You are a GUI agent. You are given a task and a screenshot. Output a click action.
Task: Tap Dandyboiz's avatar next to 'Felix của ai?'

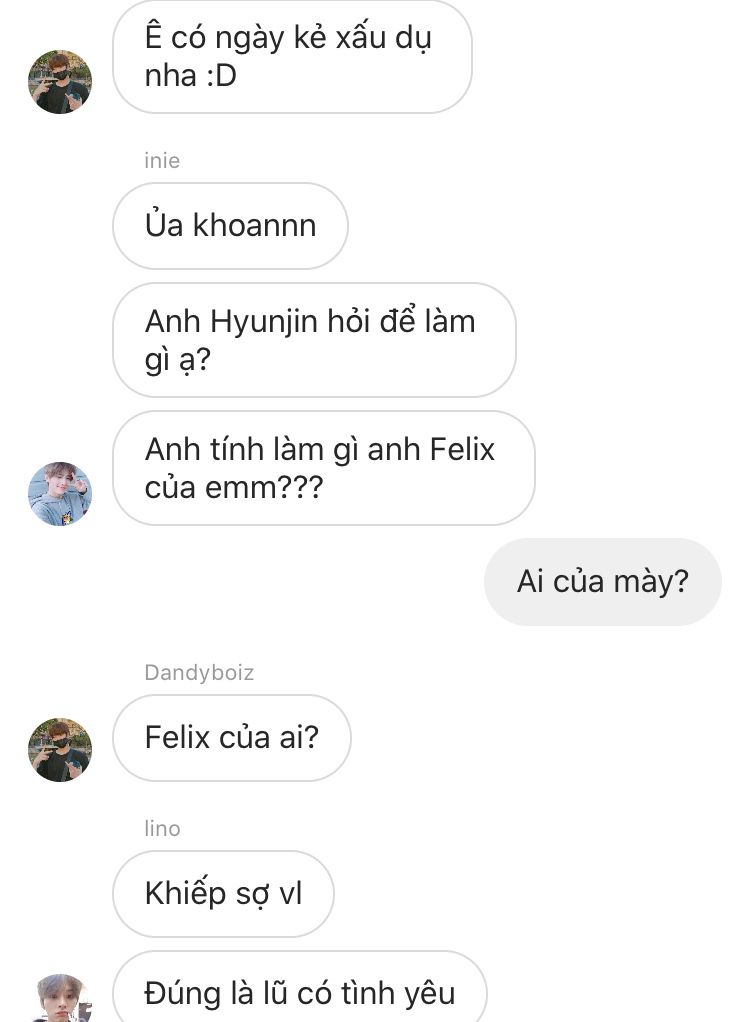[60, 750]
